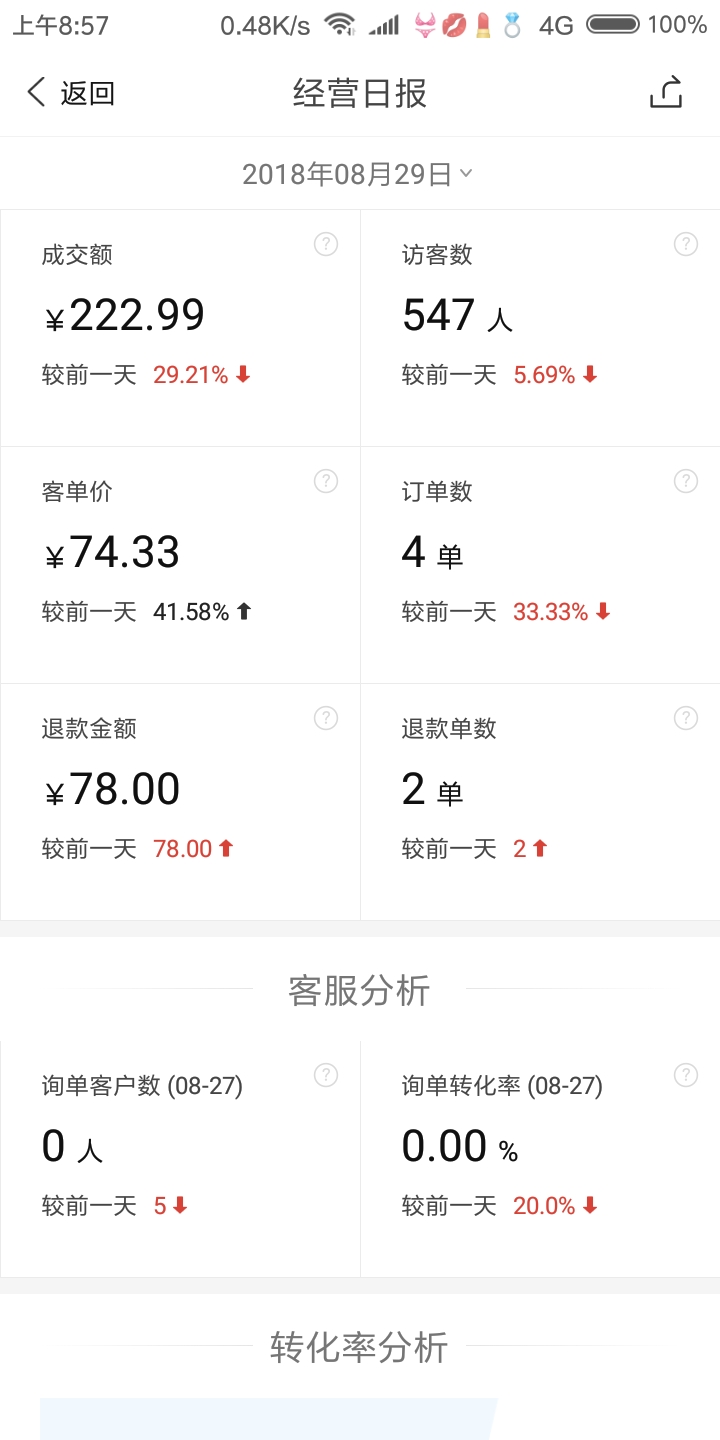The image size is (720, 1440).
Task: View help info for 询单客户数
Action: pyautogui.click(x=326, y=1075)
